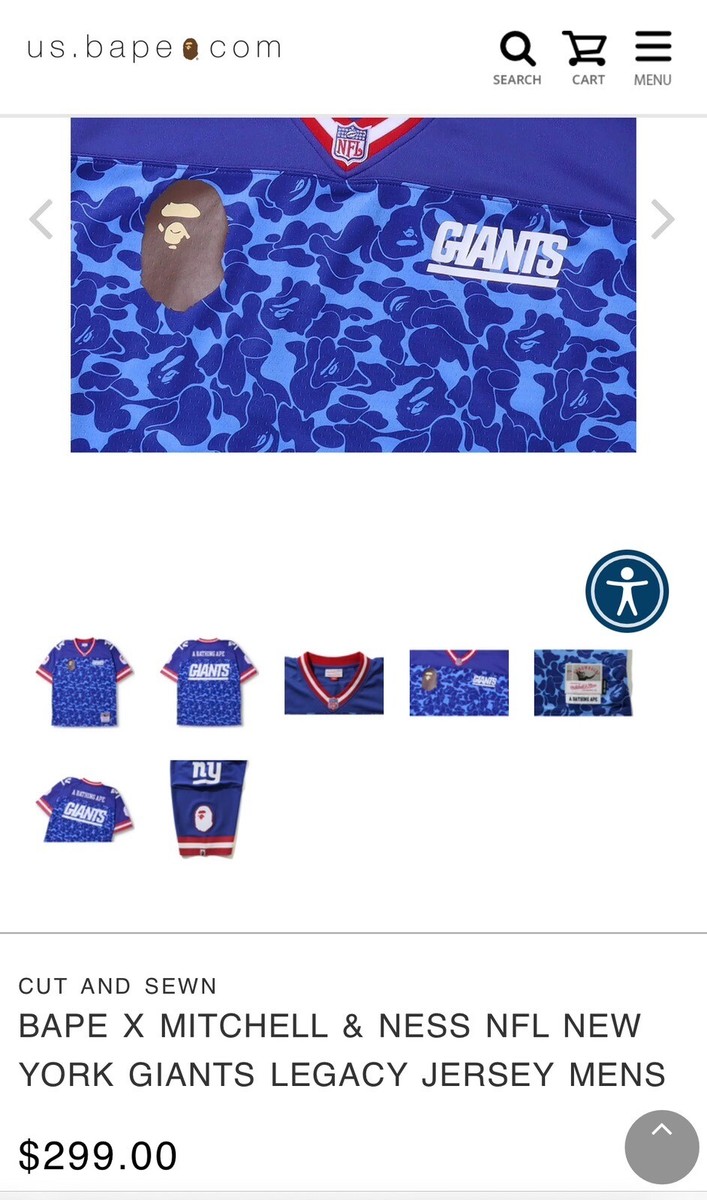Viewport: 707px width, 1200px height.
Task: Open the hamburger Menu
Action: (652, 57)
